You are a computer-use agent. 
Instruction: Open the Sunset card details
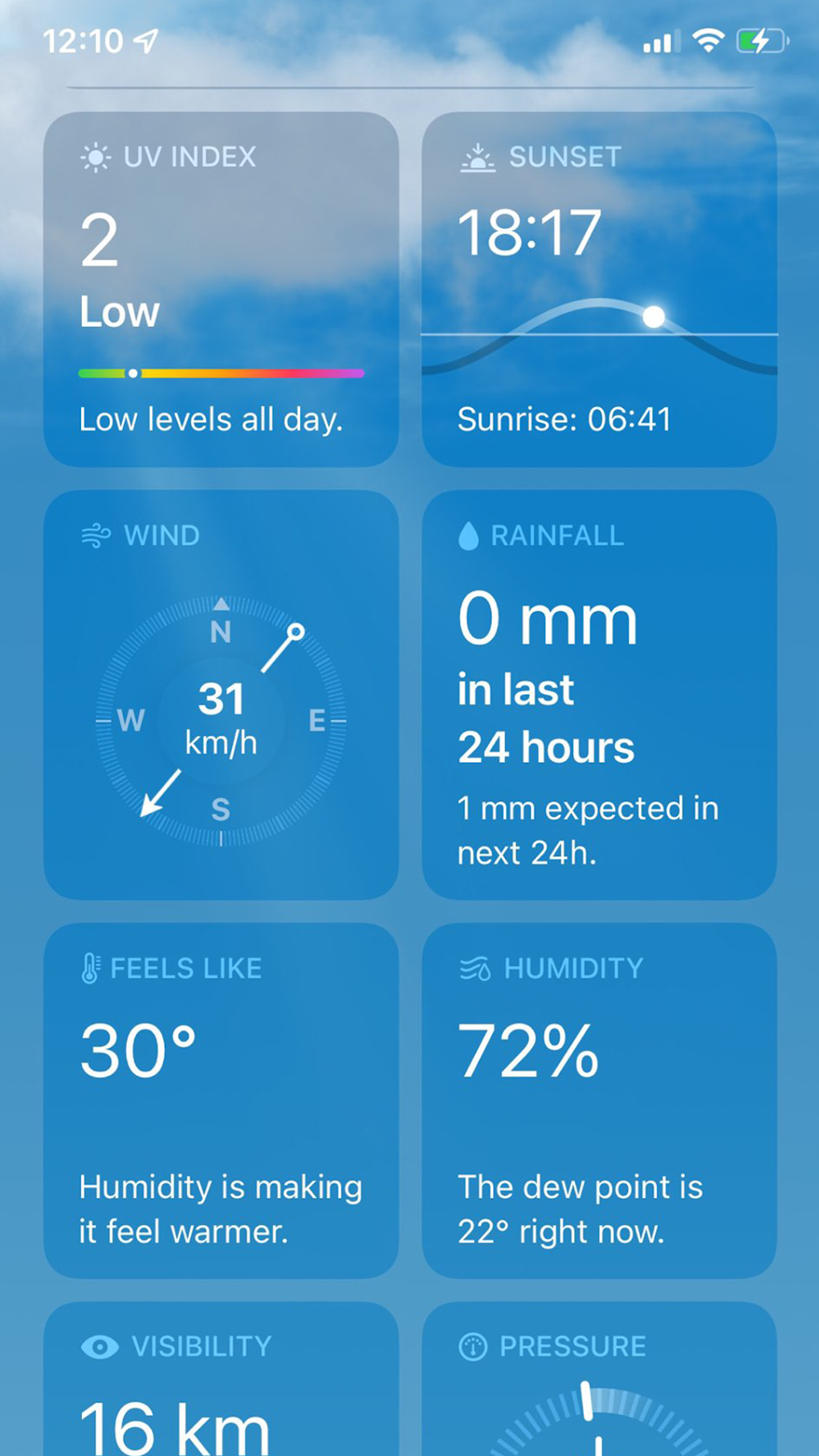[599, 289]
